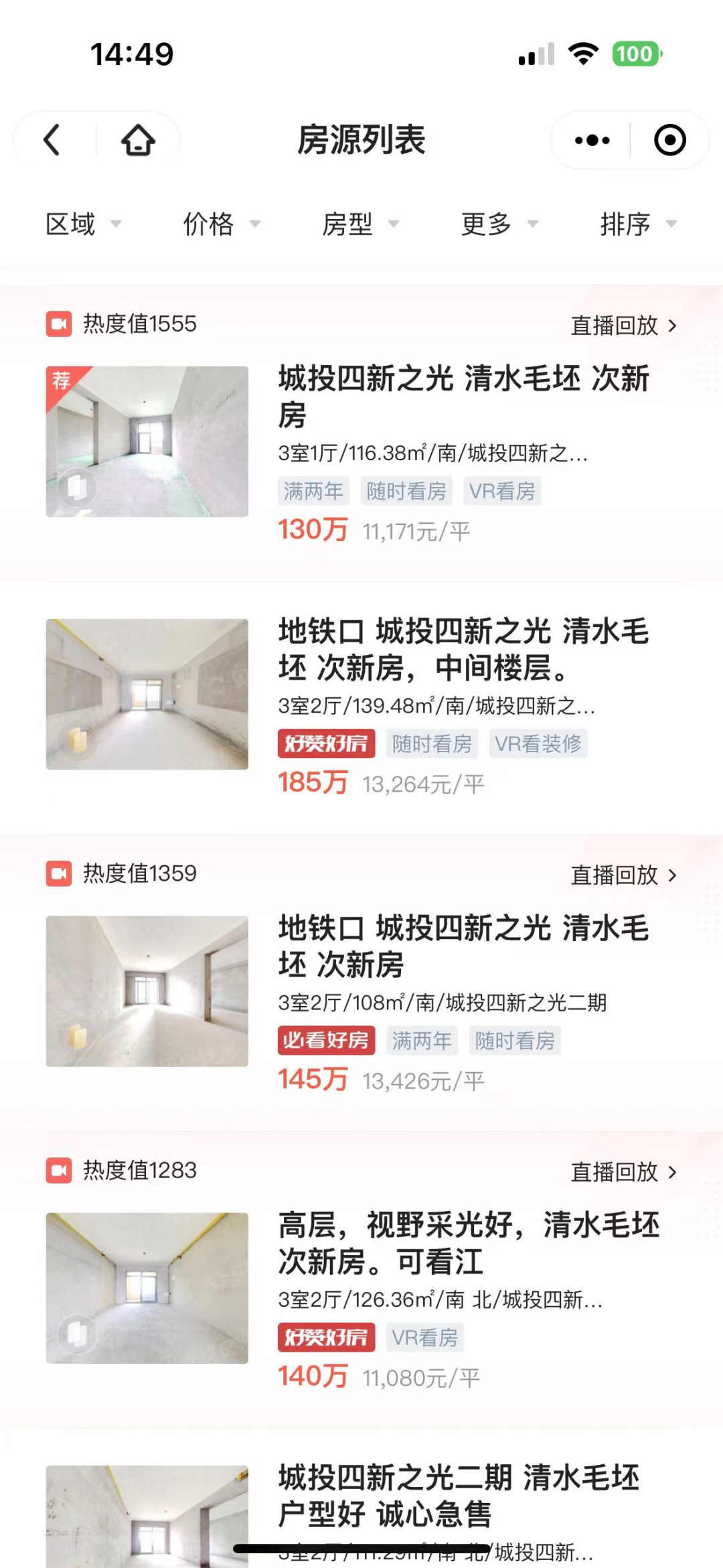The image size is (723, 1568).
Task: Go back to the previous page
Action: tap(52, 140)
